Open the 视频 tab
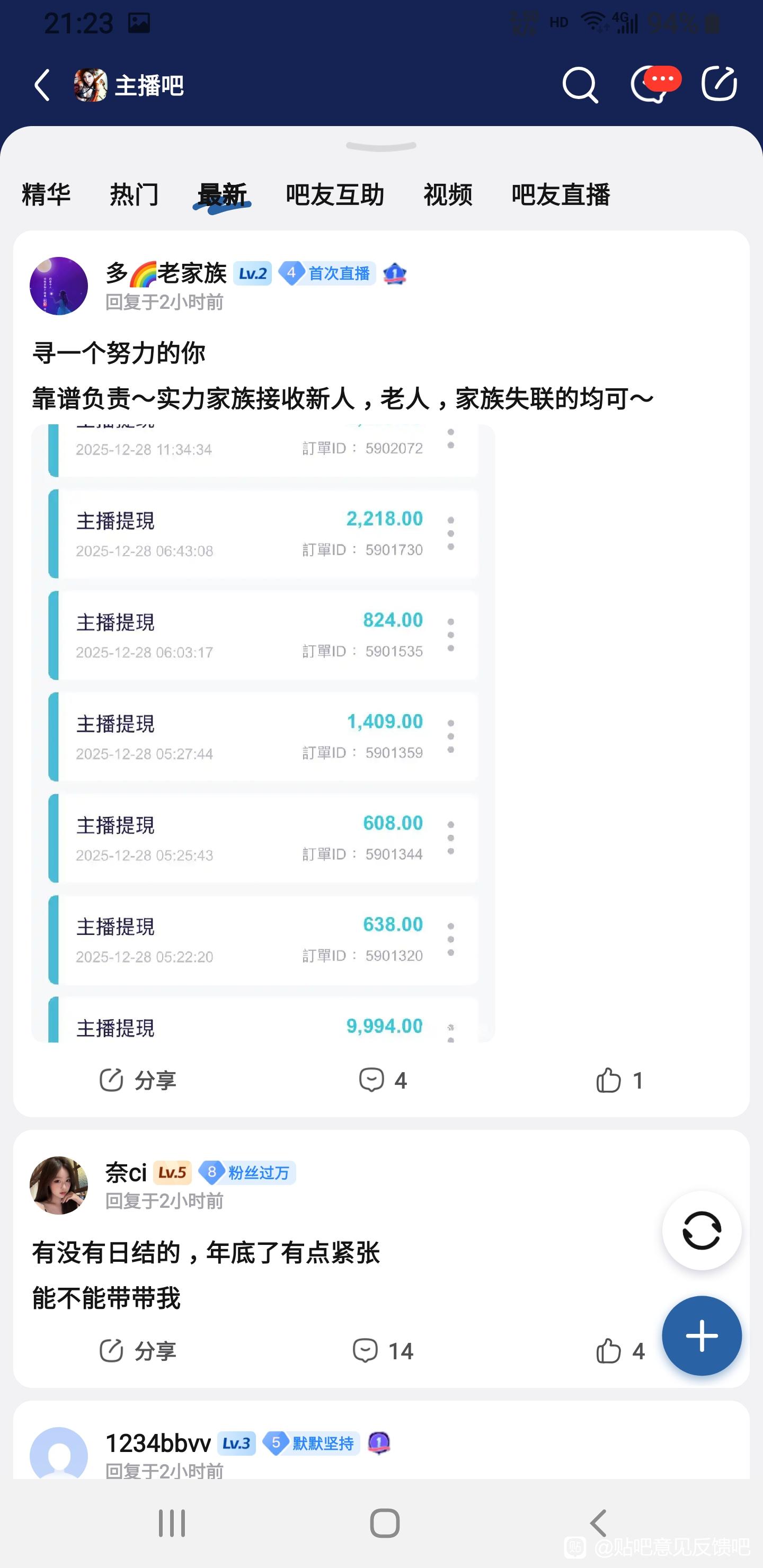 [448, 195]
